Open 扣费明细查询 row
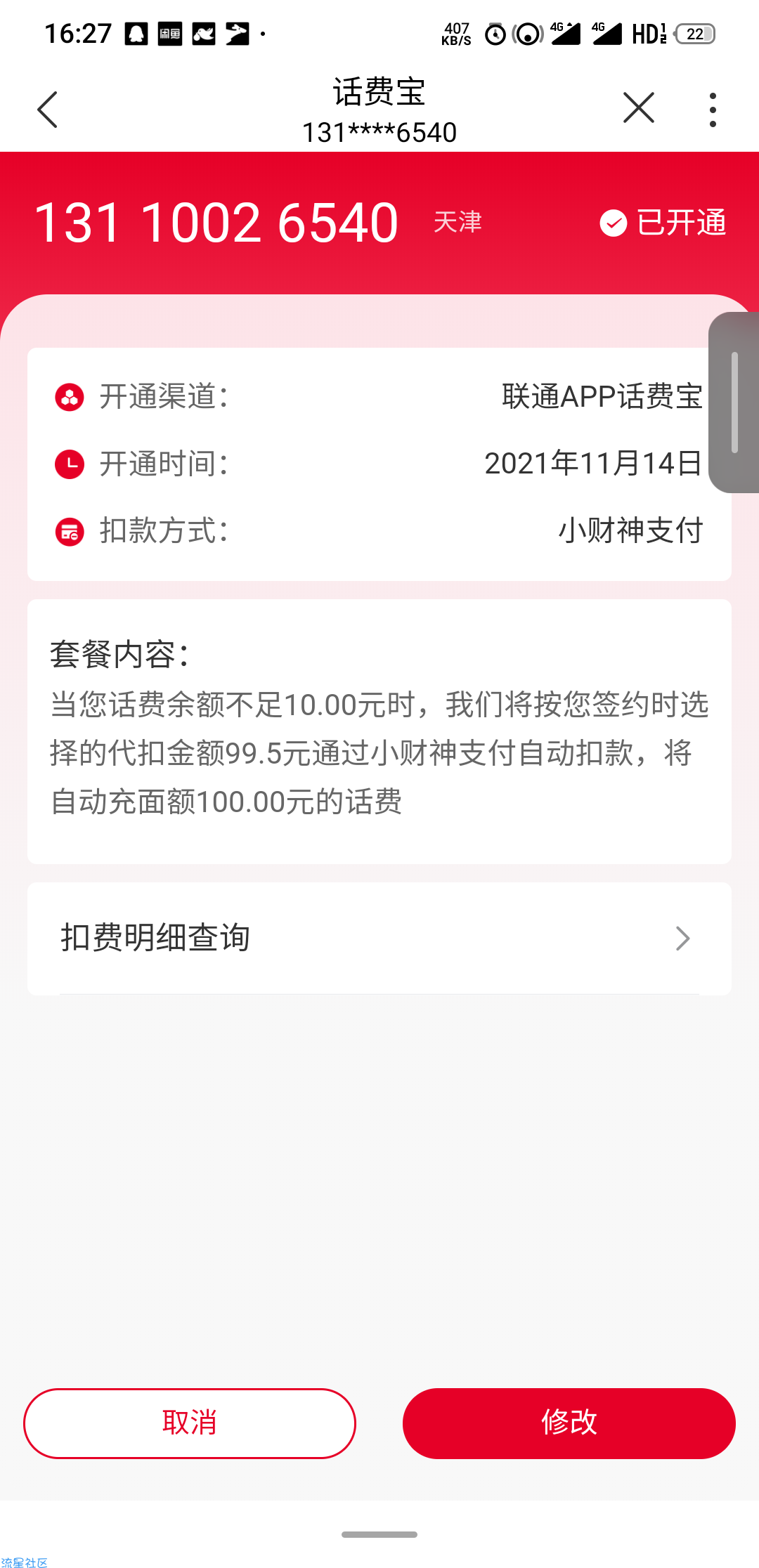The width and height of the screenshot is (759, 1568). coord(379,939)
